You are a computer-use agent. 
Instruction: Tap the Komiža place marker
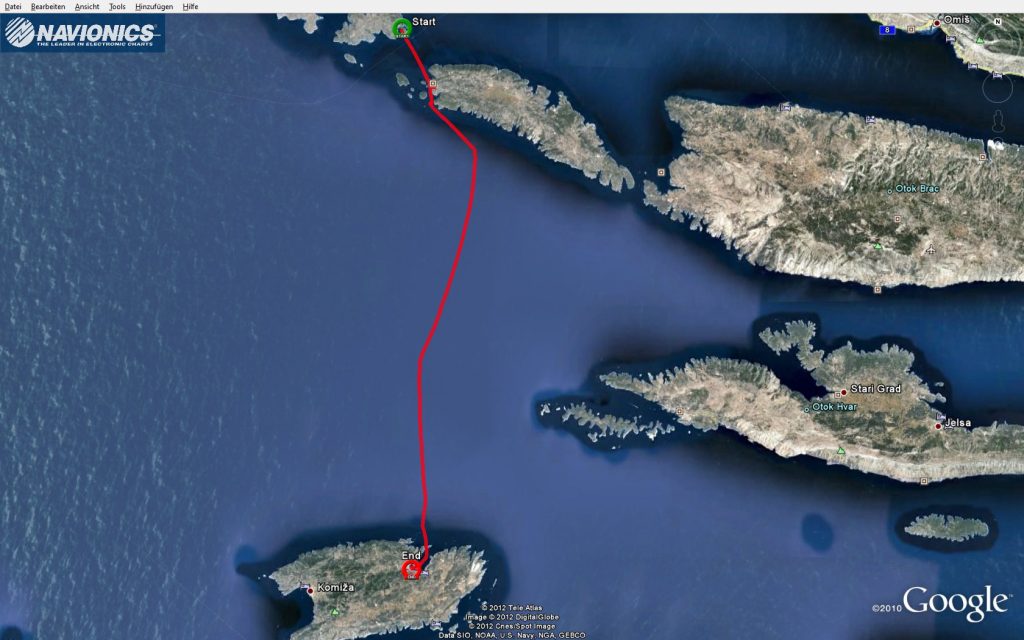point(310,590)
